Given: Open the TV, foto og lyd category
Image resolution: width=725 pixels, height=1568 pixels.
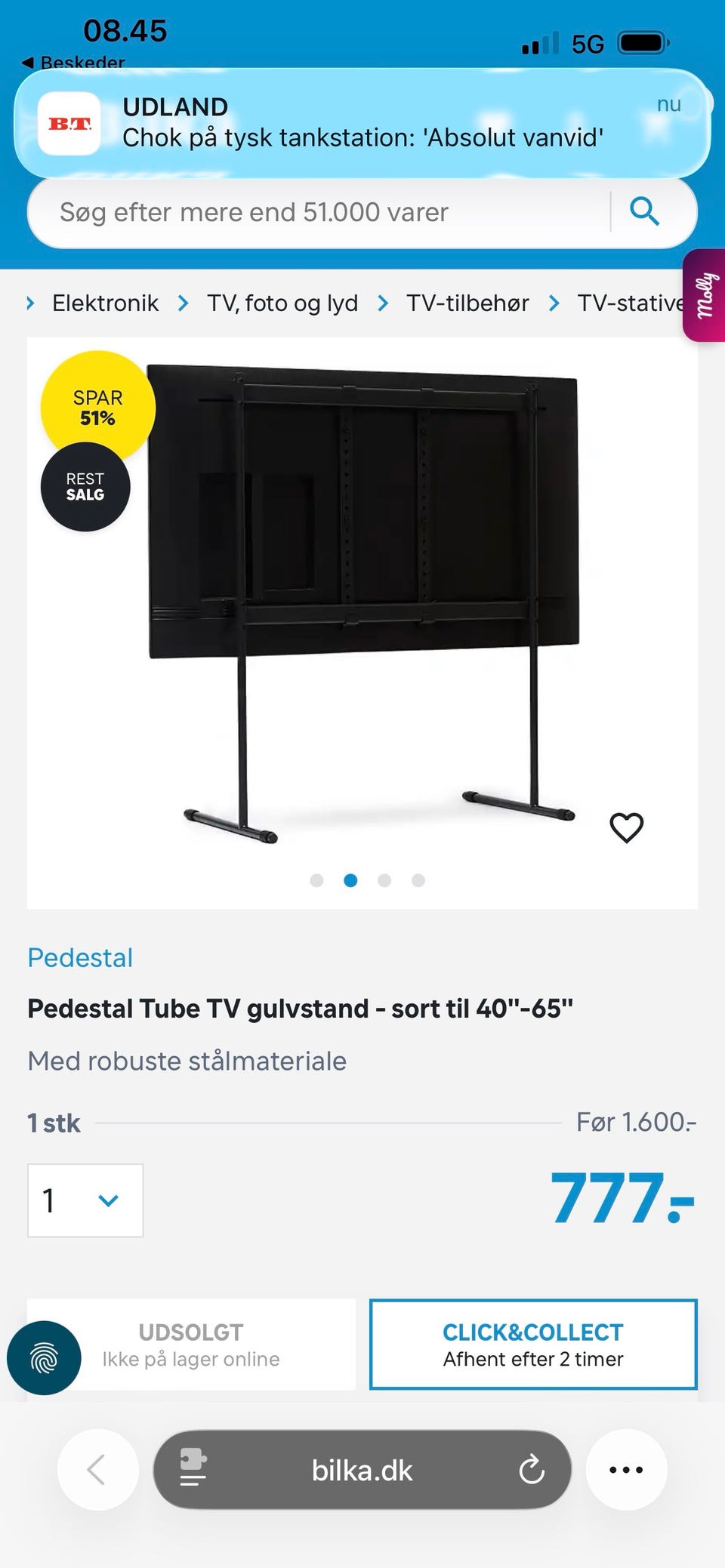Looking at the screenshot, I should click(283, 303).
